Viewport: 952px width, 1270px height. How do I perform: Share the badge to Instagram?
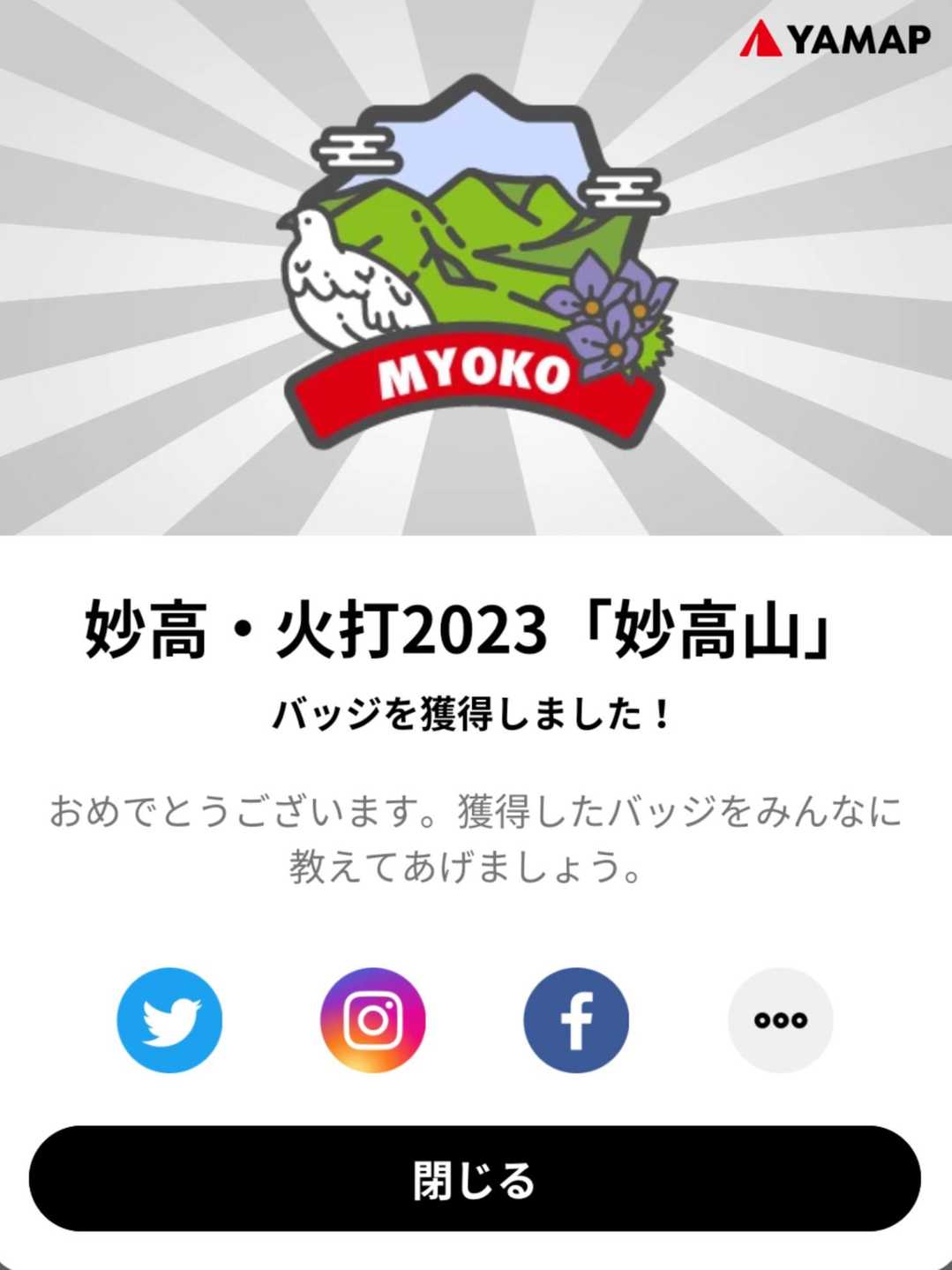pyautogui.click(x=372, y=1019)
